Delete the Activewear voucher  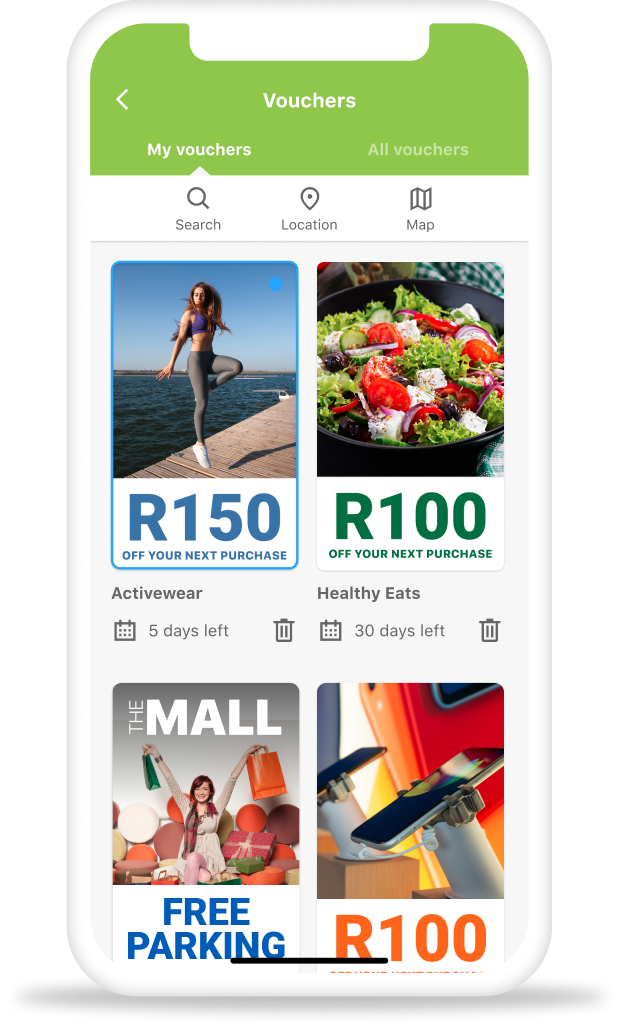[x=284, y=630]
